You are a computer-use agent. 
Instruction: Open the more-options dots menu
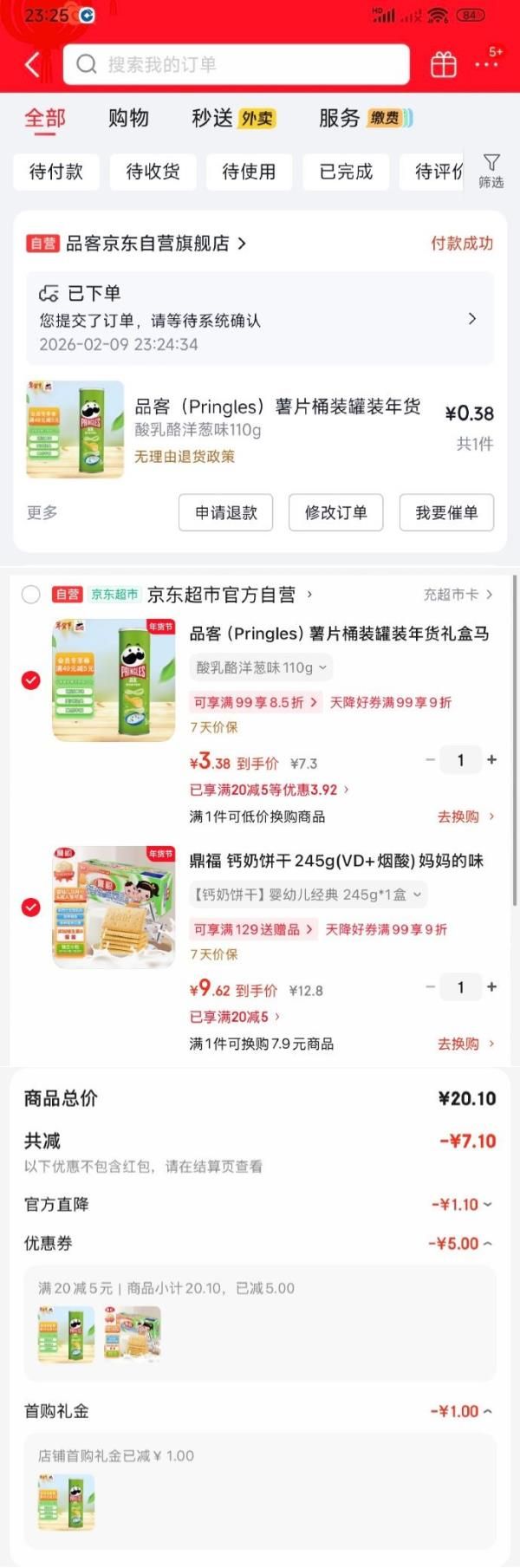click(x=486, y=64)
